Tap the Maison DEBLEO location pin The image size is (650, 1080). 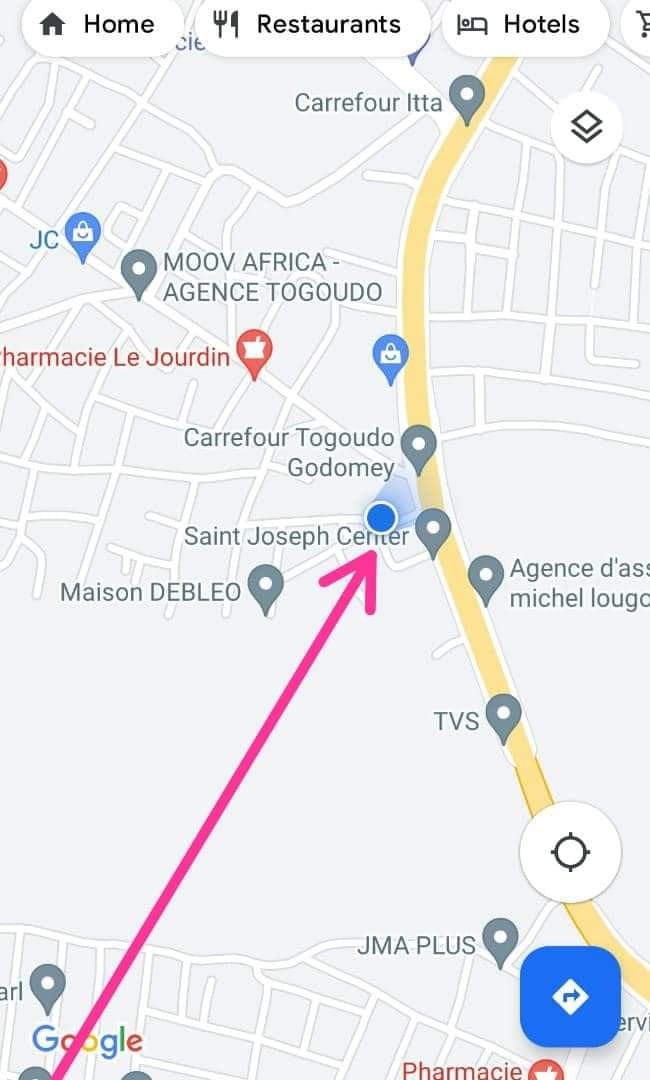coord(265,586)
